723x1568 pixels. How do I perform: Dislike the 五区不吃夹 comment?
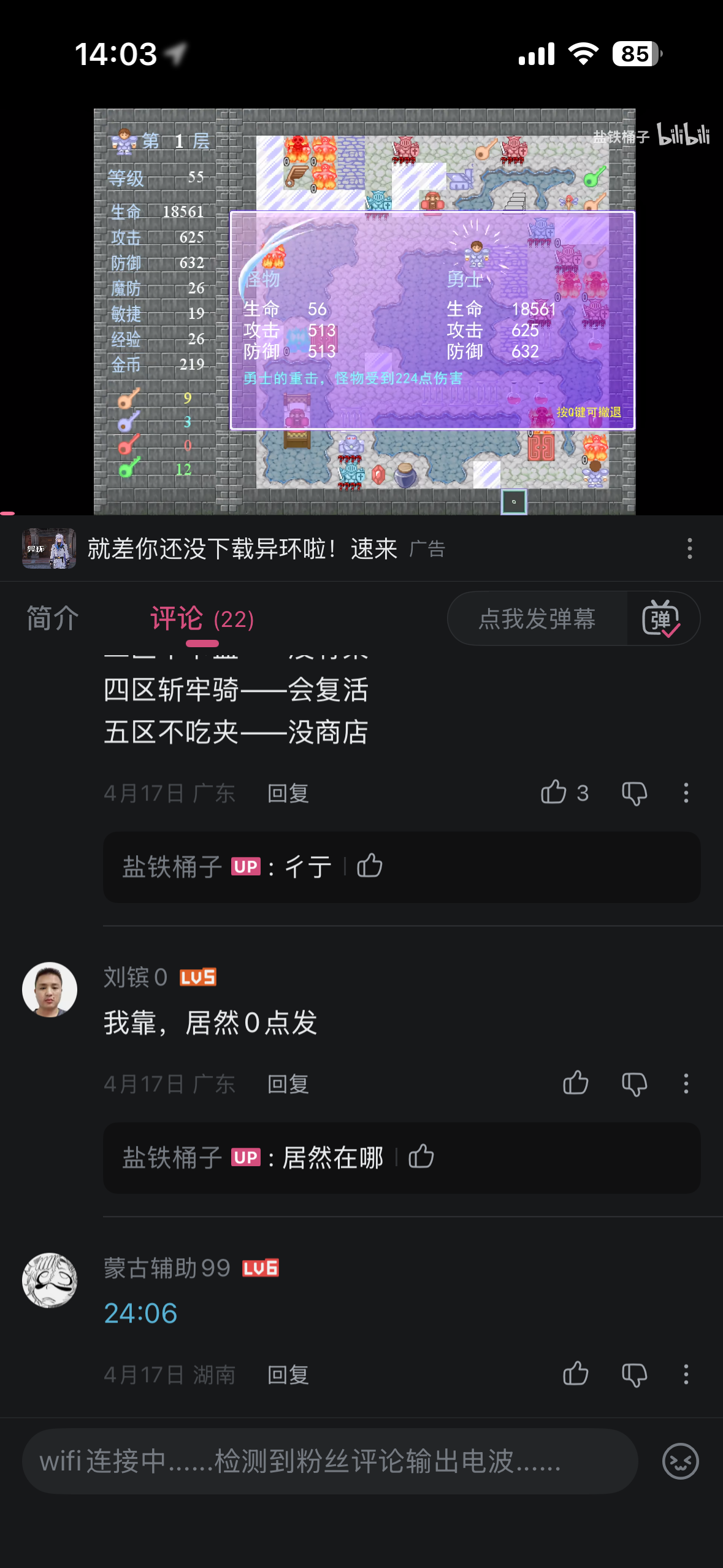[634, 793]
